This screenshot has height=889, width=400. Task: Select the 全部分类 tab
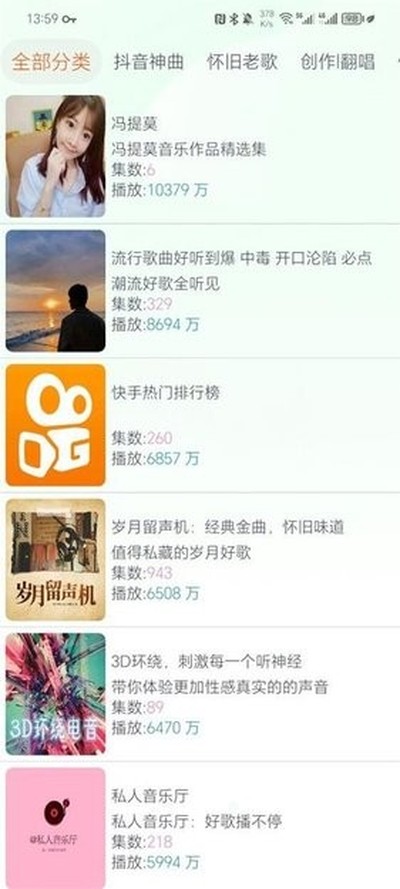[51, 61]
